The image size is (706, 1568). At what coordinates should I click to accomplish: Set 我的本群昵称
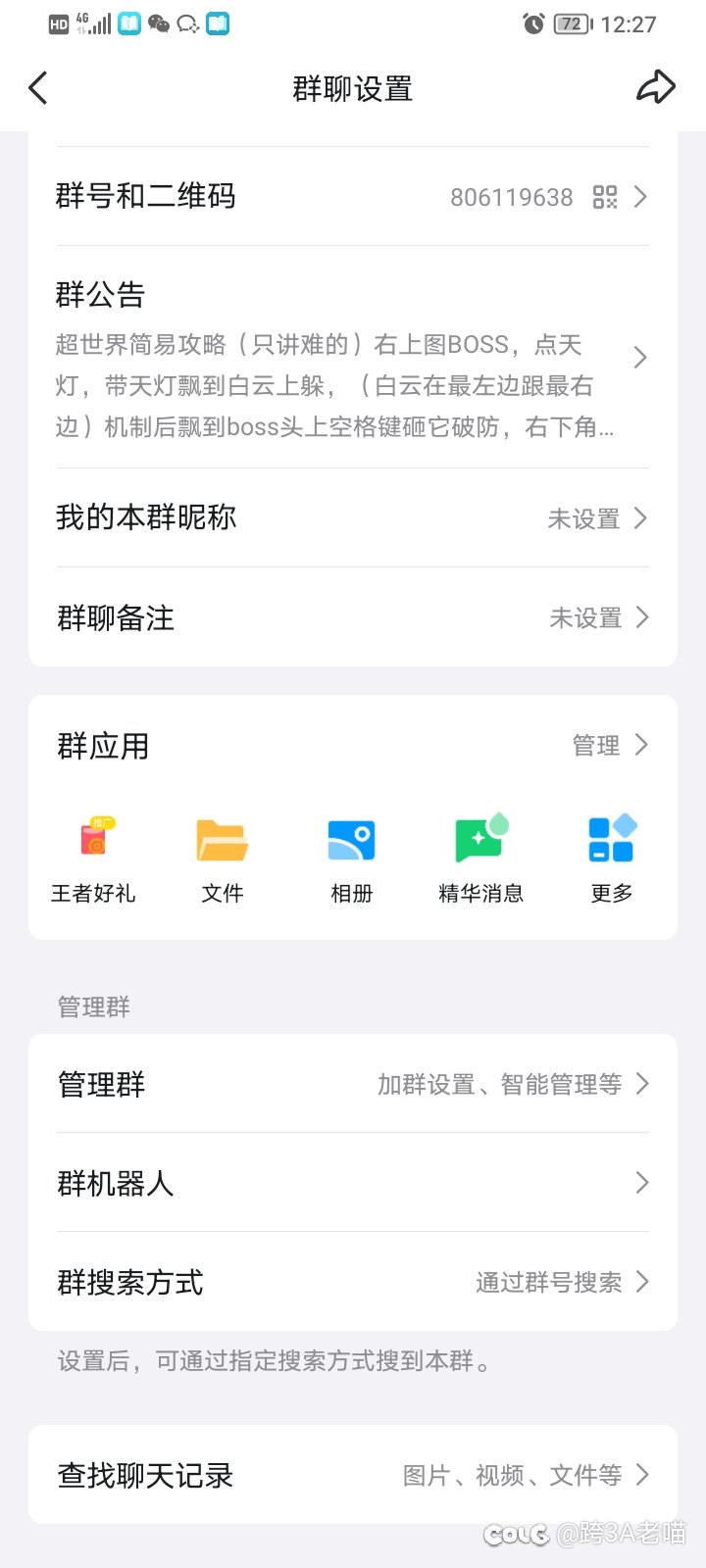click(x=353, y=517)
